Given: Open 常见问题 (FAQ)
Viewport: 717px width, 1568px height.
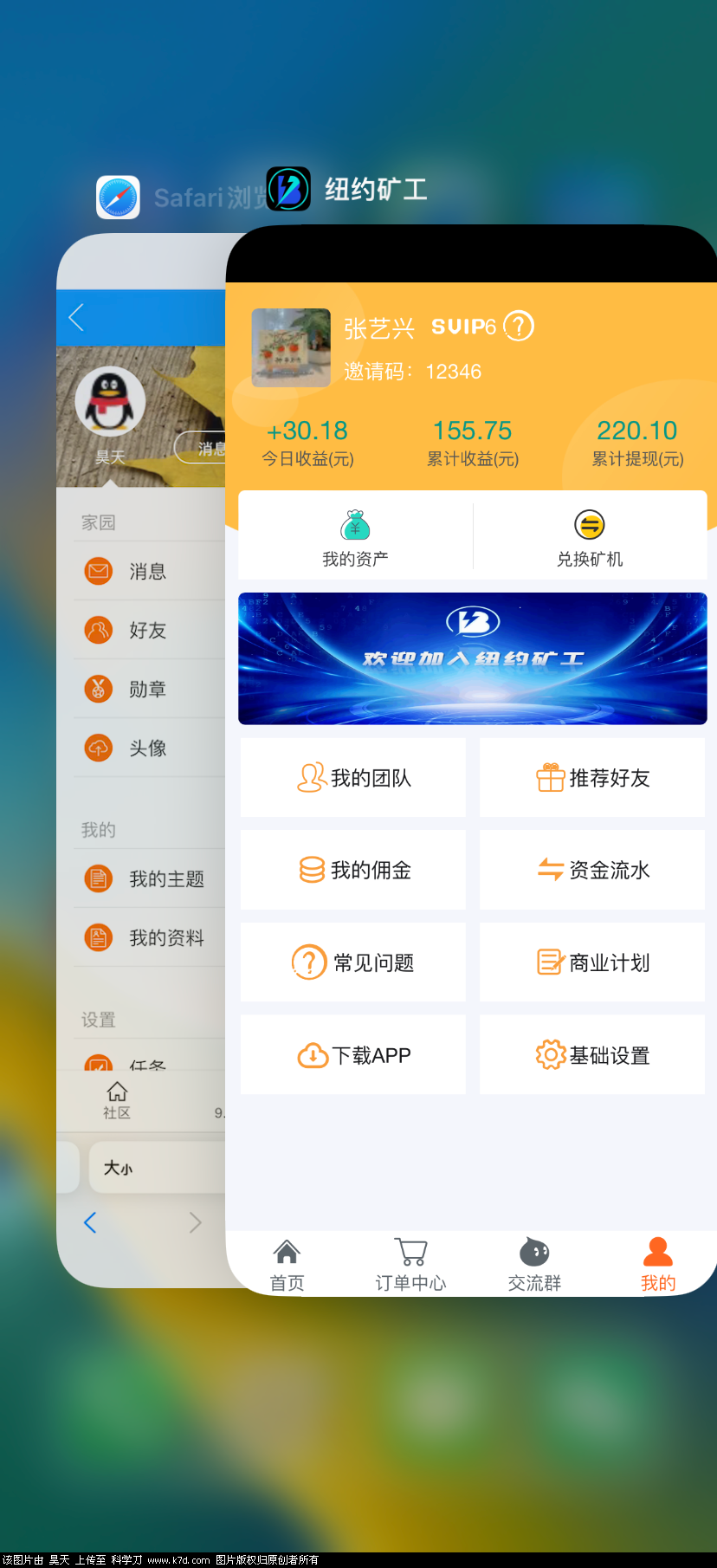Looking at the screenshot, I should click(353, 962).
